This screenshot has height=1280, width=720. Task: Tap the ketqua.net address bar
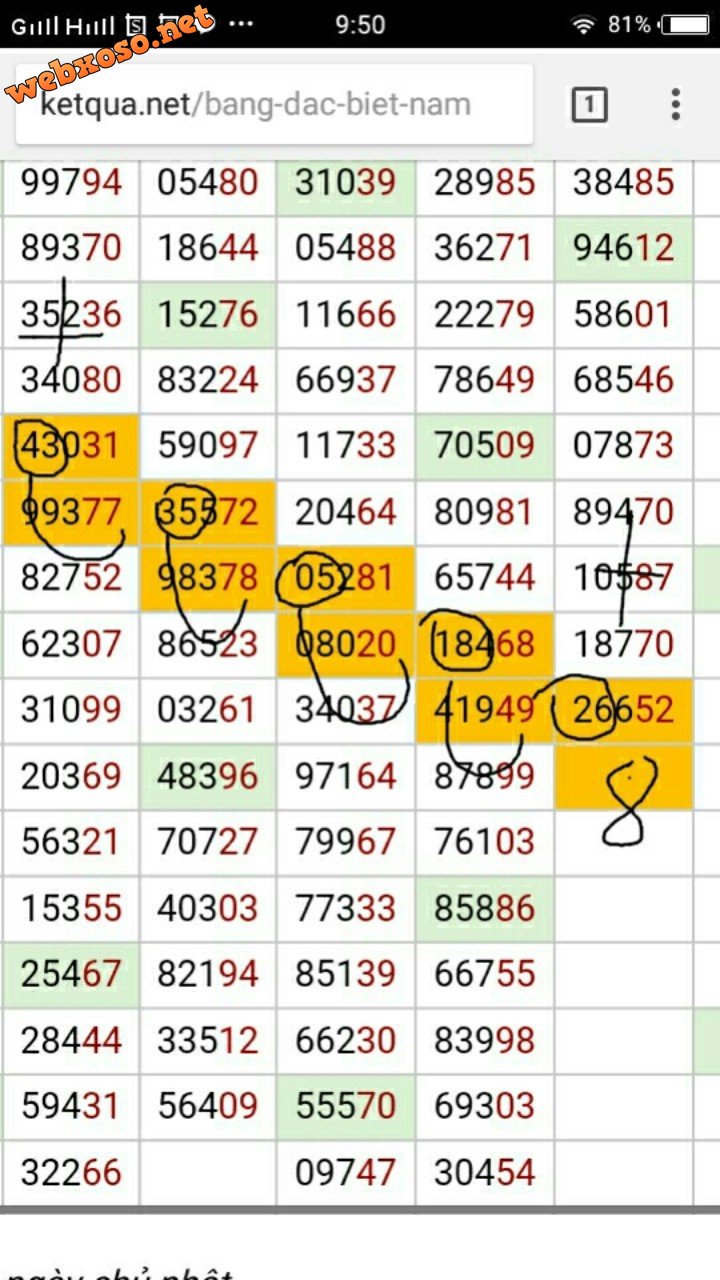(x=270, y=105)
